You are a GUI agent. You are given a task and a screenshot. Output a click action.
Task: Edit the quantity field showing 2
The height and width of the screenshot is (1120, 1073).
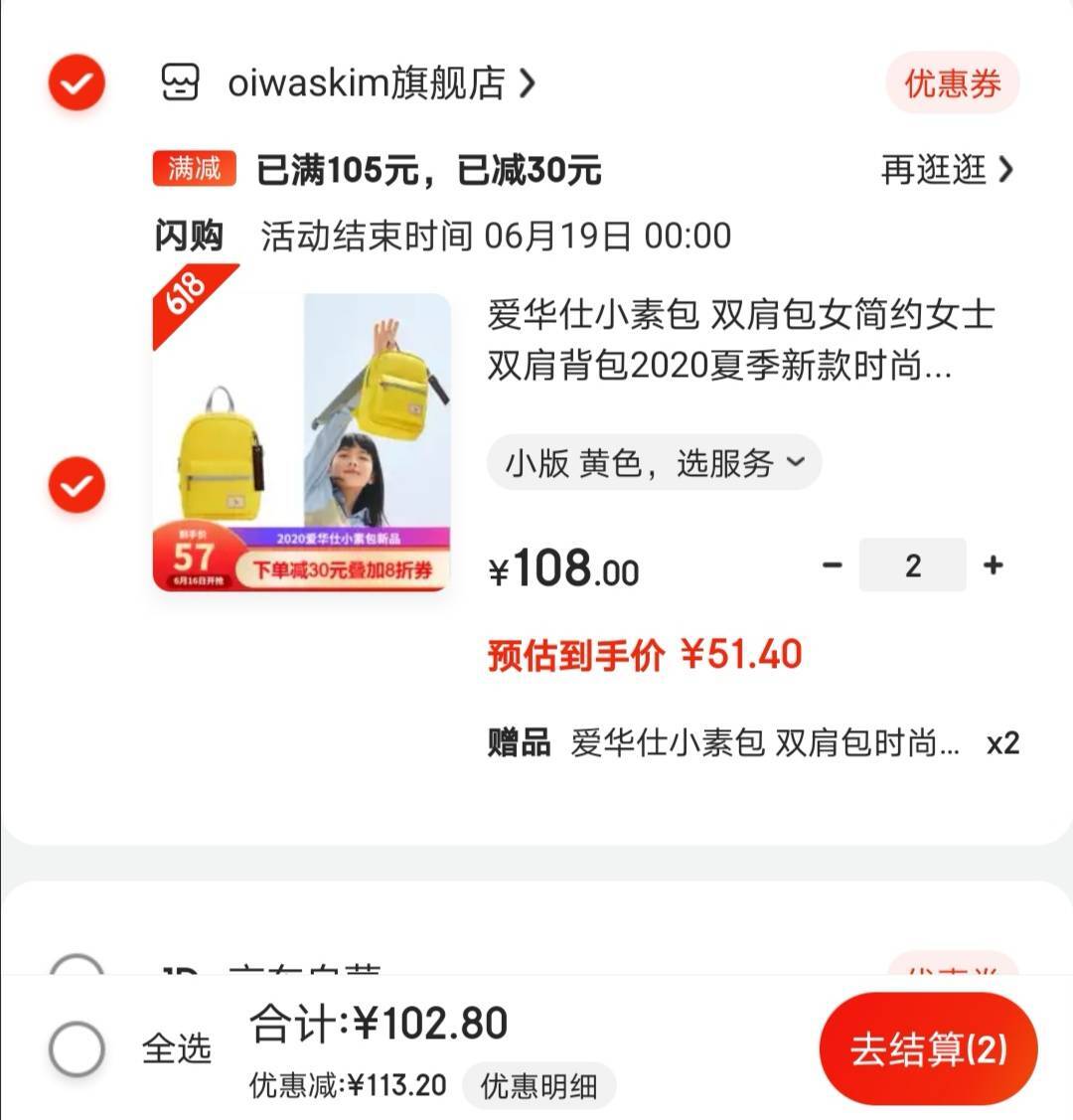912,565
